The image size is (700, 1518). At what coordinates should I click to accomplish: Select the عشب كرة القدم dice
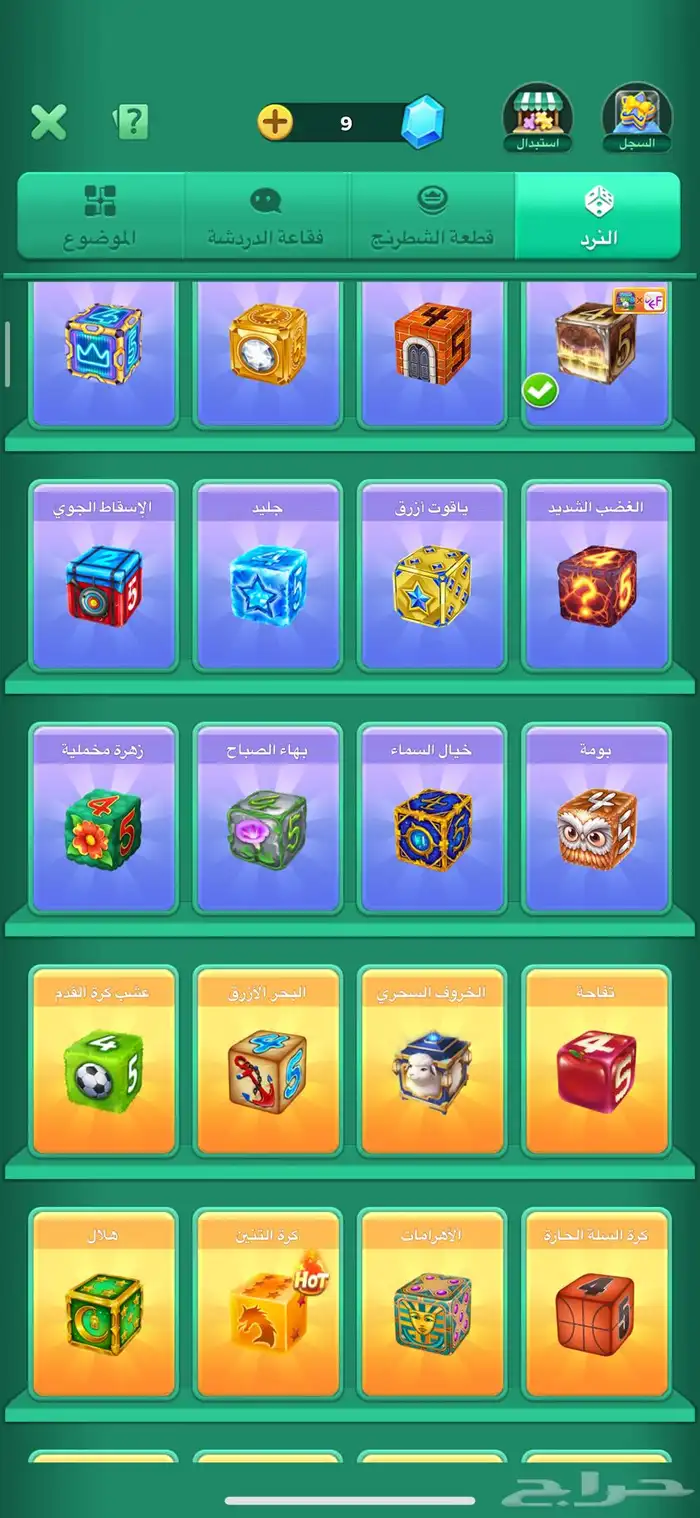103,1070
